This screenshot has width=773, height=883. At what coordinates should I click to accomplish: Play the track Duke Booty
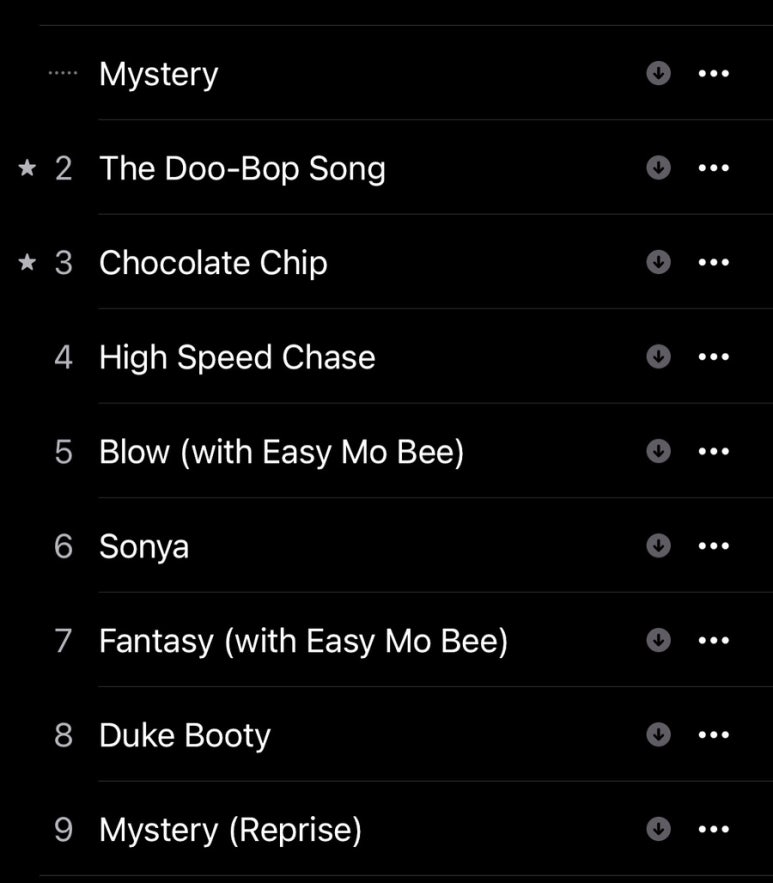(185, 735)
